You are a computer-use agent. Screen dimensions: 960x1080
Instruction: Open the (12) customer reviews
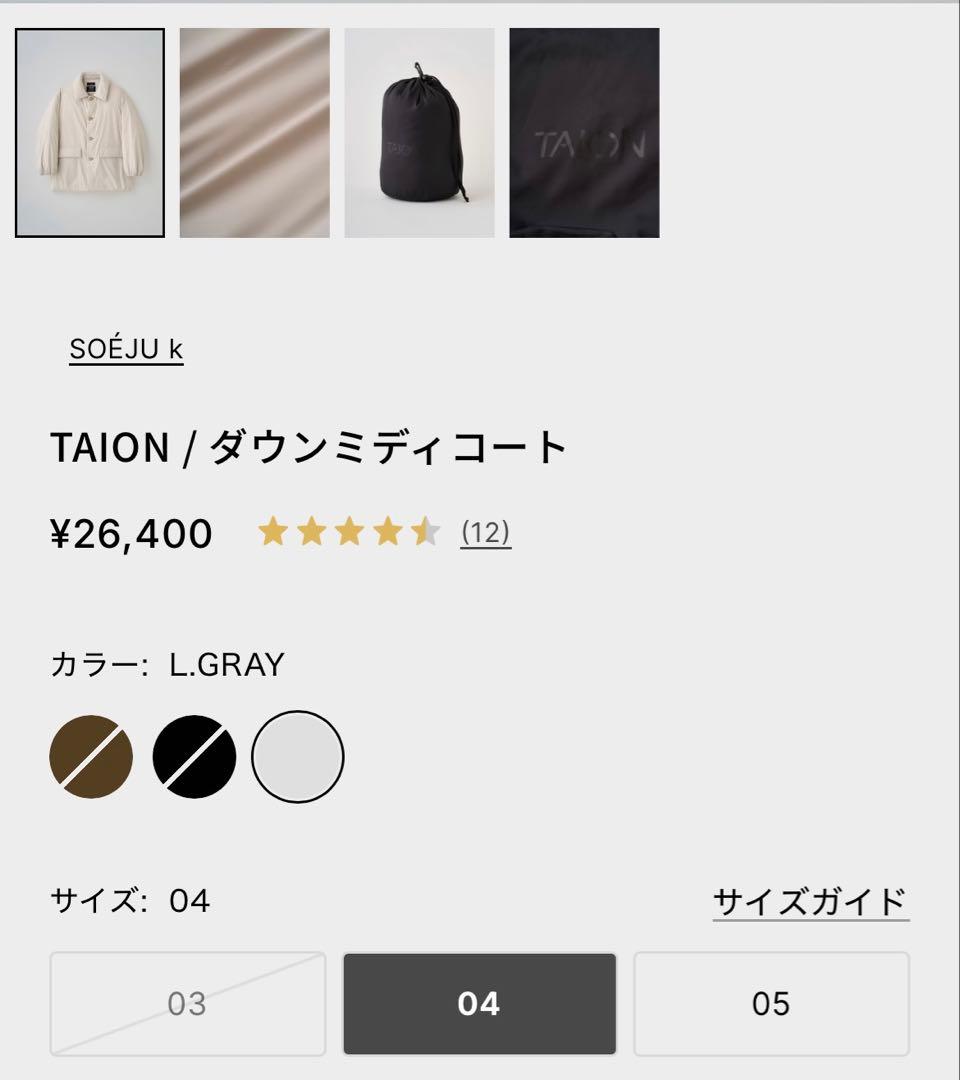click(x=485, y=533)
